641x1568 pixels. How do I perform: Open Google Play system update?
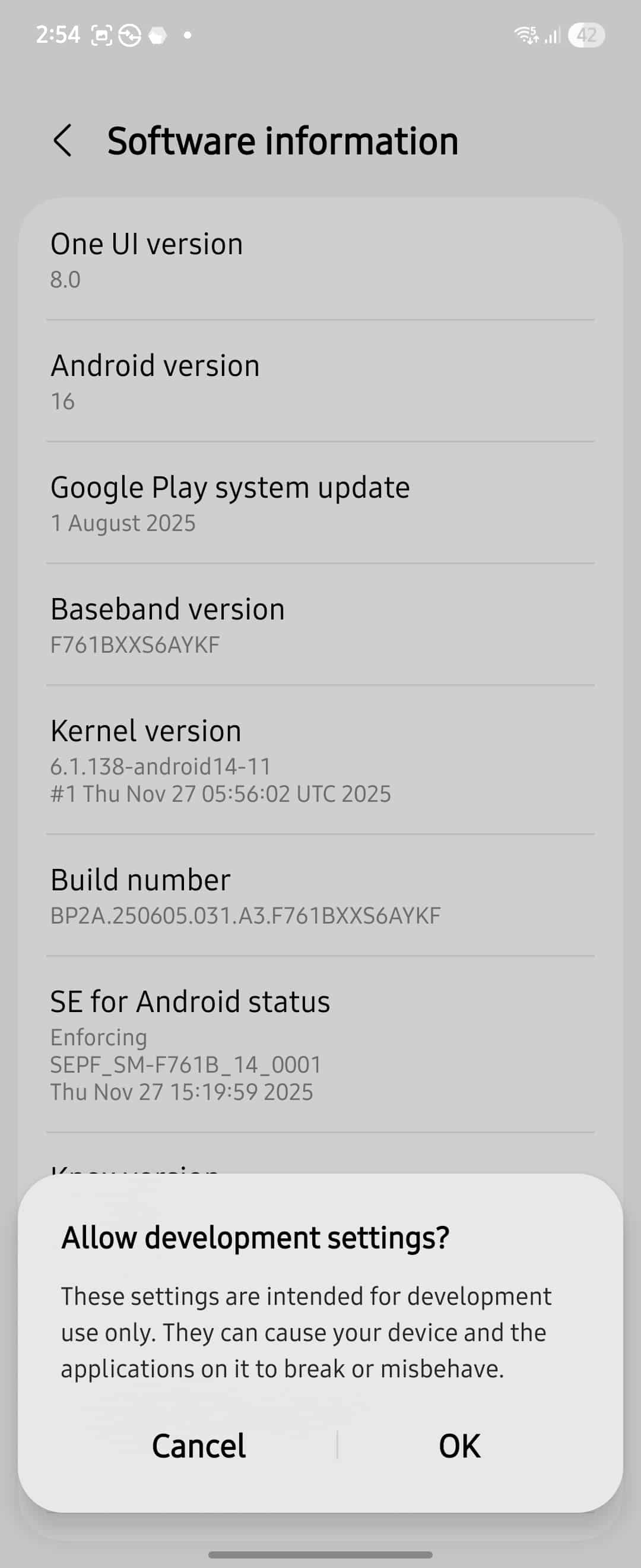(320, 504)
